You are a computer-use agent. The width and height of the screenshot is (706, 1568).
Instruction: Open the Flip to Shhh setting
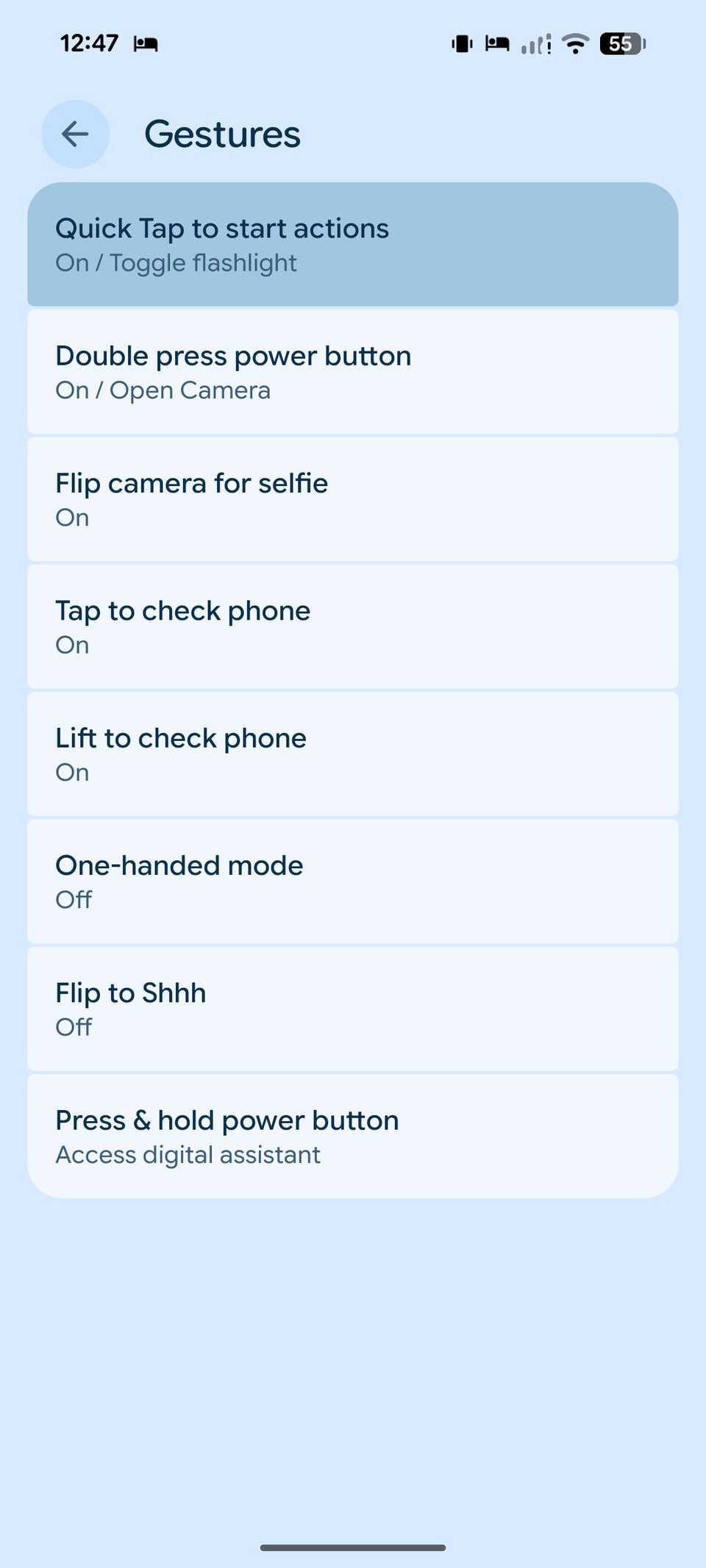(x=353, y=1009)
